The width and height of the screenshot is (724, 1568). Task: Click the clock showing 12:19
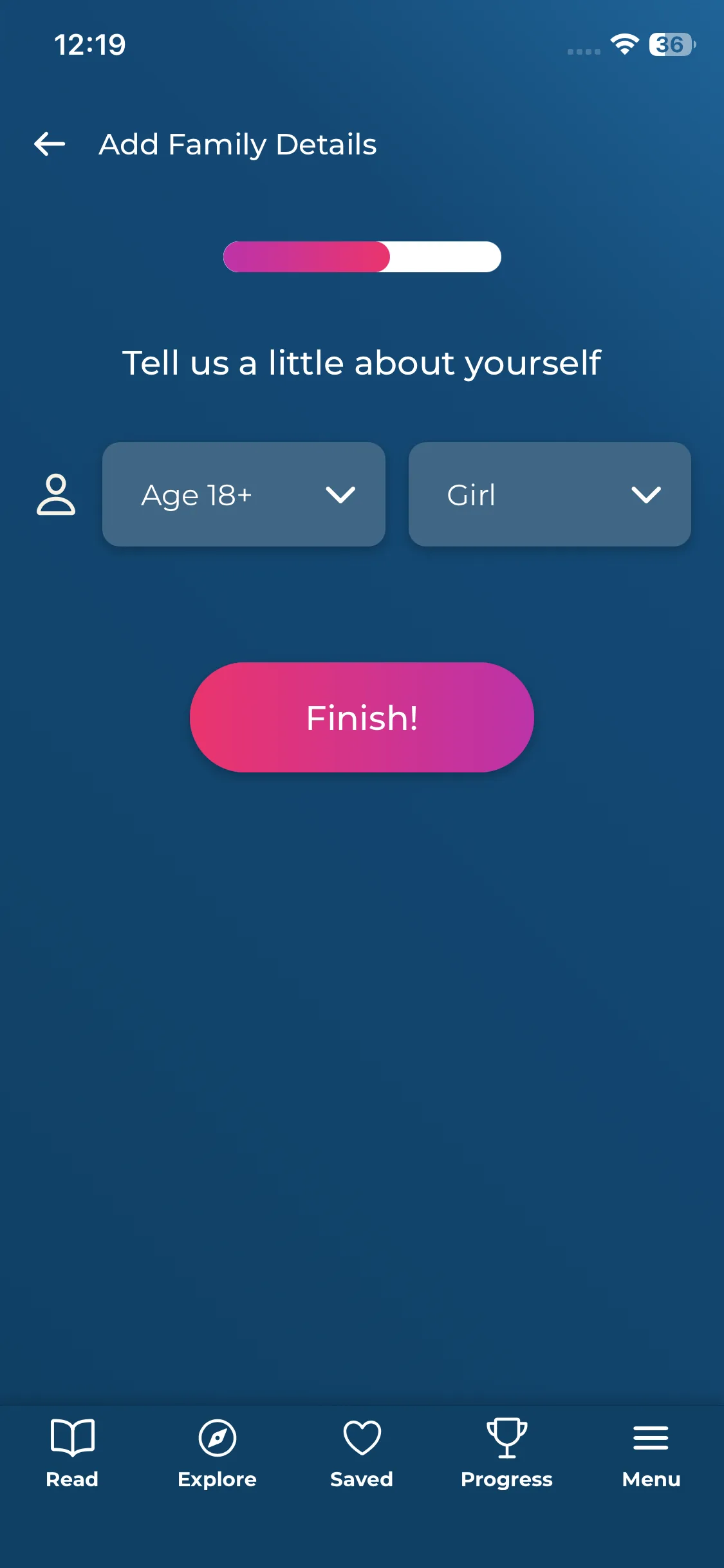(x=89, y=44)
